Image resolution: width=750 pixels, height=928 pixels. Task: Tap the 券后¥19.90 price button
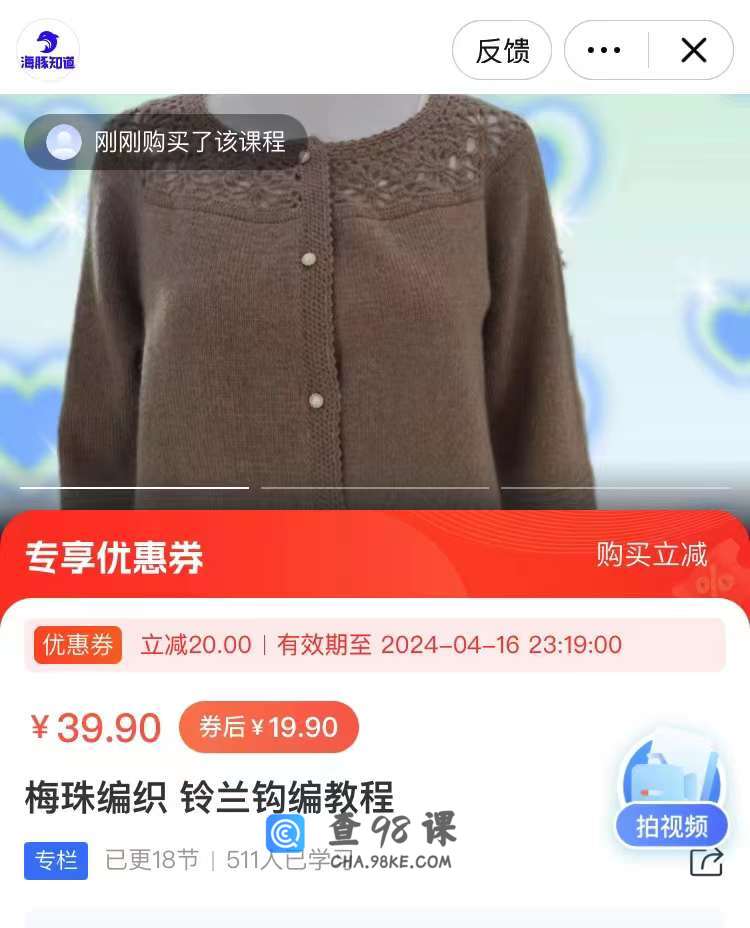[x=268, y=727]
